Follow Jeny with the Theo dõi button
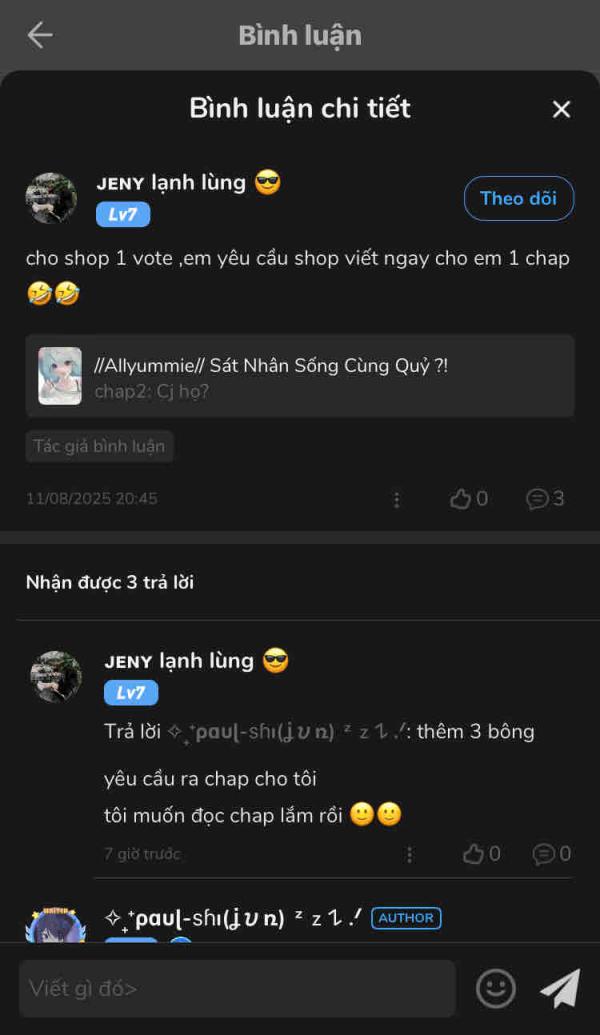Screen dimensions: 600x1035 click(x=518, y=198)
